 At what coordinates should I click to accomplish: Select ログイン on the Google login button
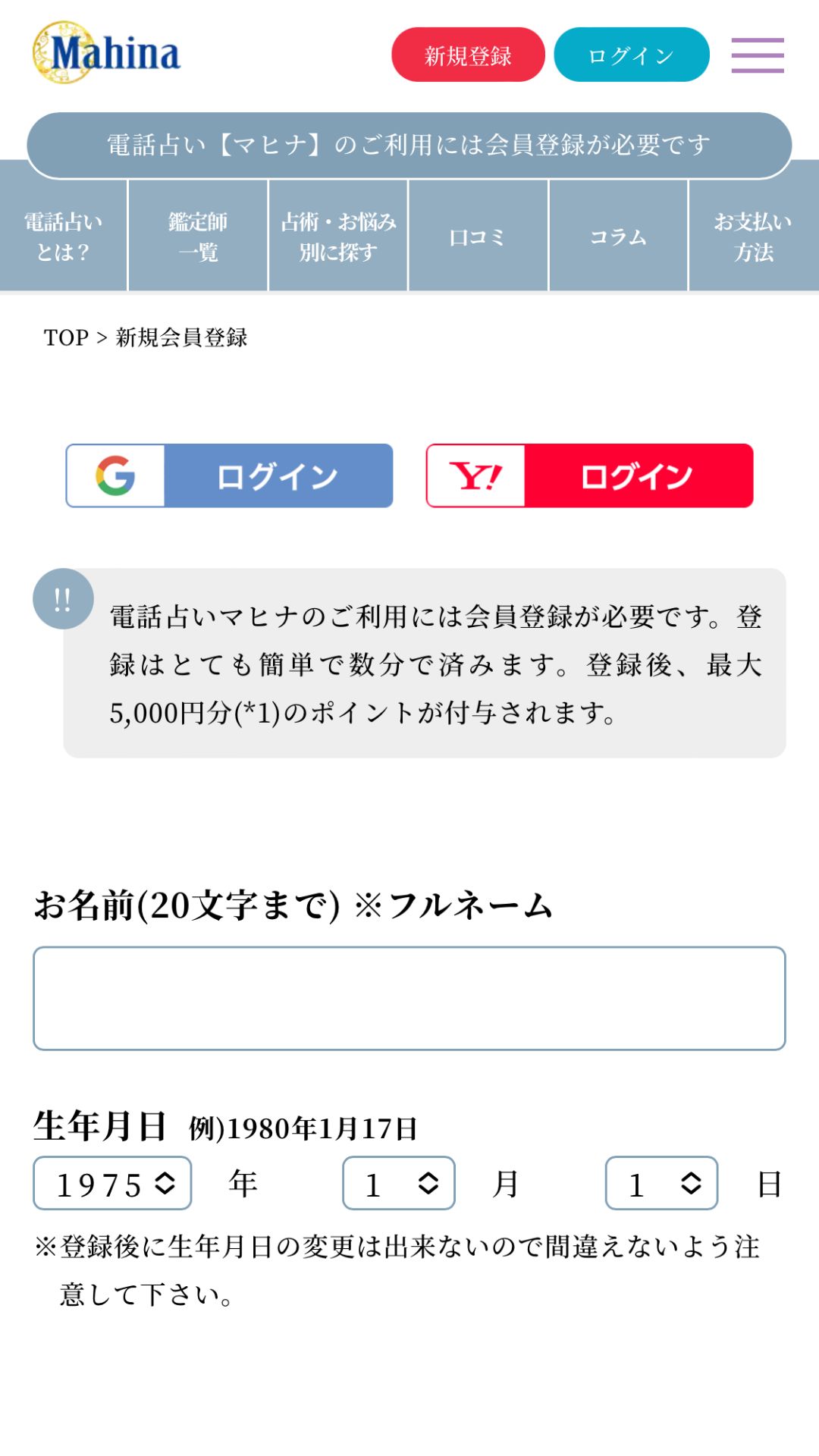[x=277, y=476]
